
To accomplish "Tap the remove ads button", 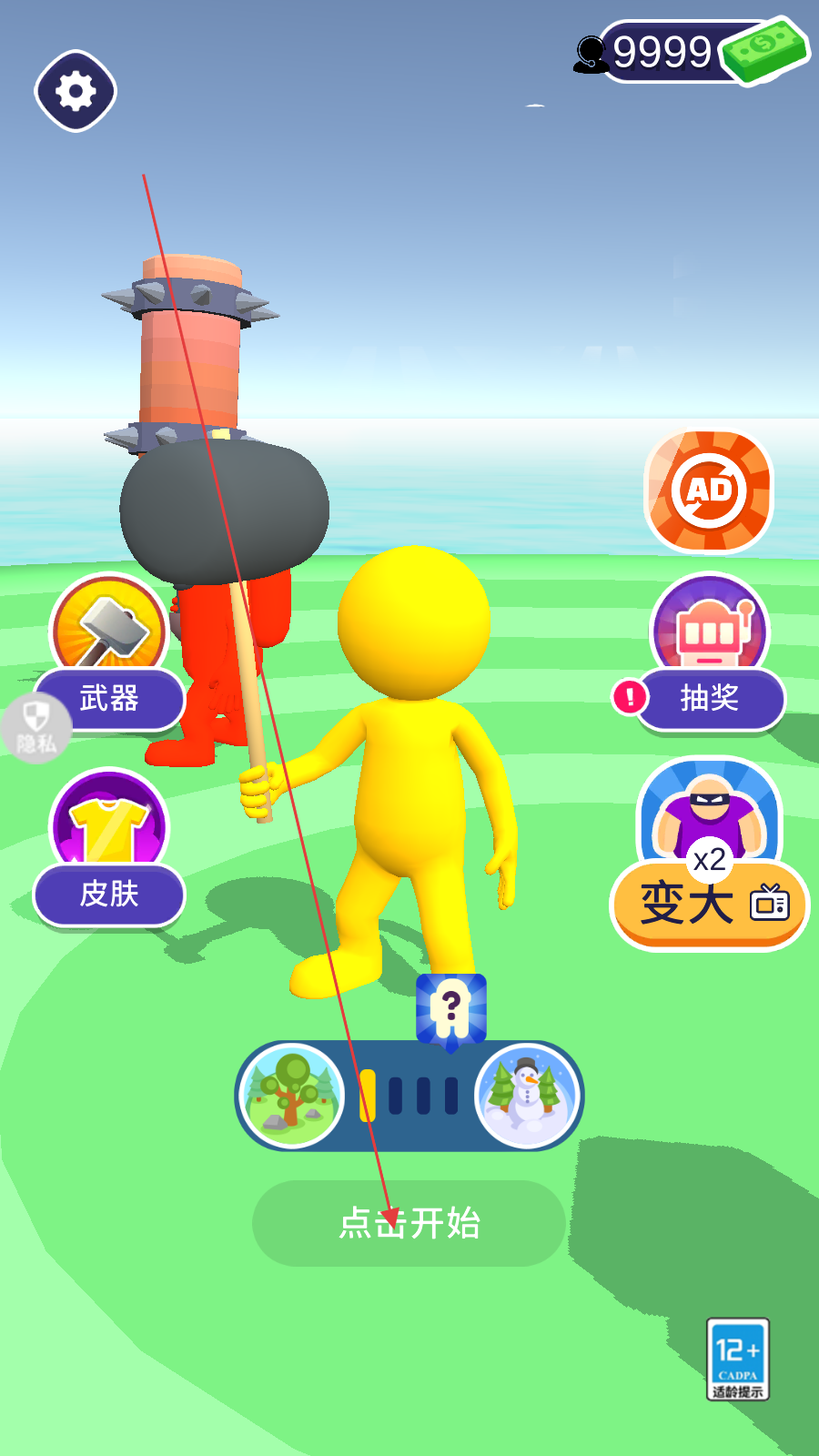I will point(709,491).
